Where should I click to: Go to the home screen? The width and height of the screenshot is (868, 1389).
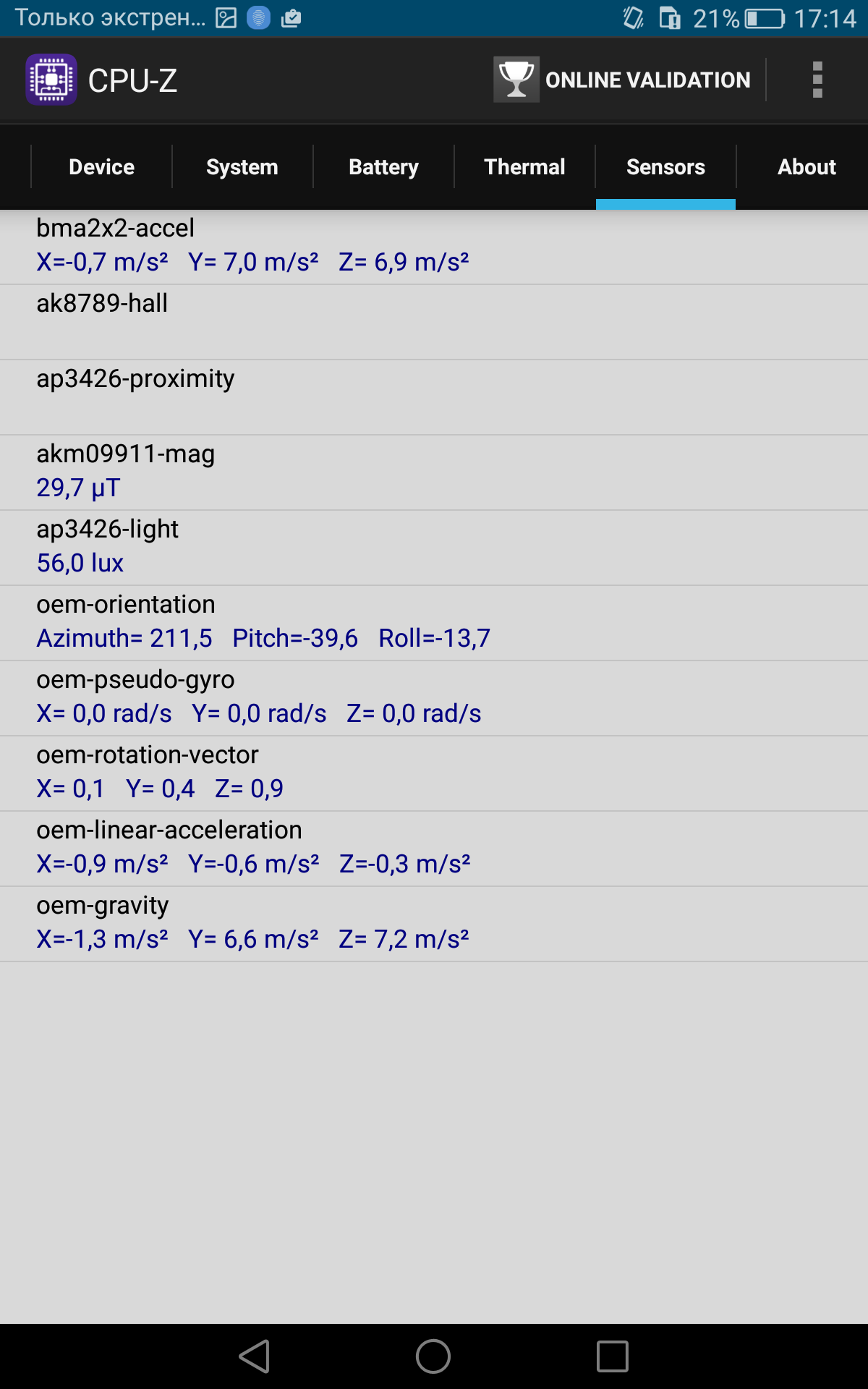pyautogui.click(x=433, y=1356)
